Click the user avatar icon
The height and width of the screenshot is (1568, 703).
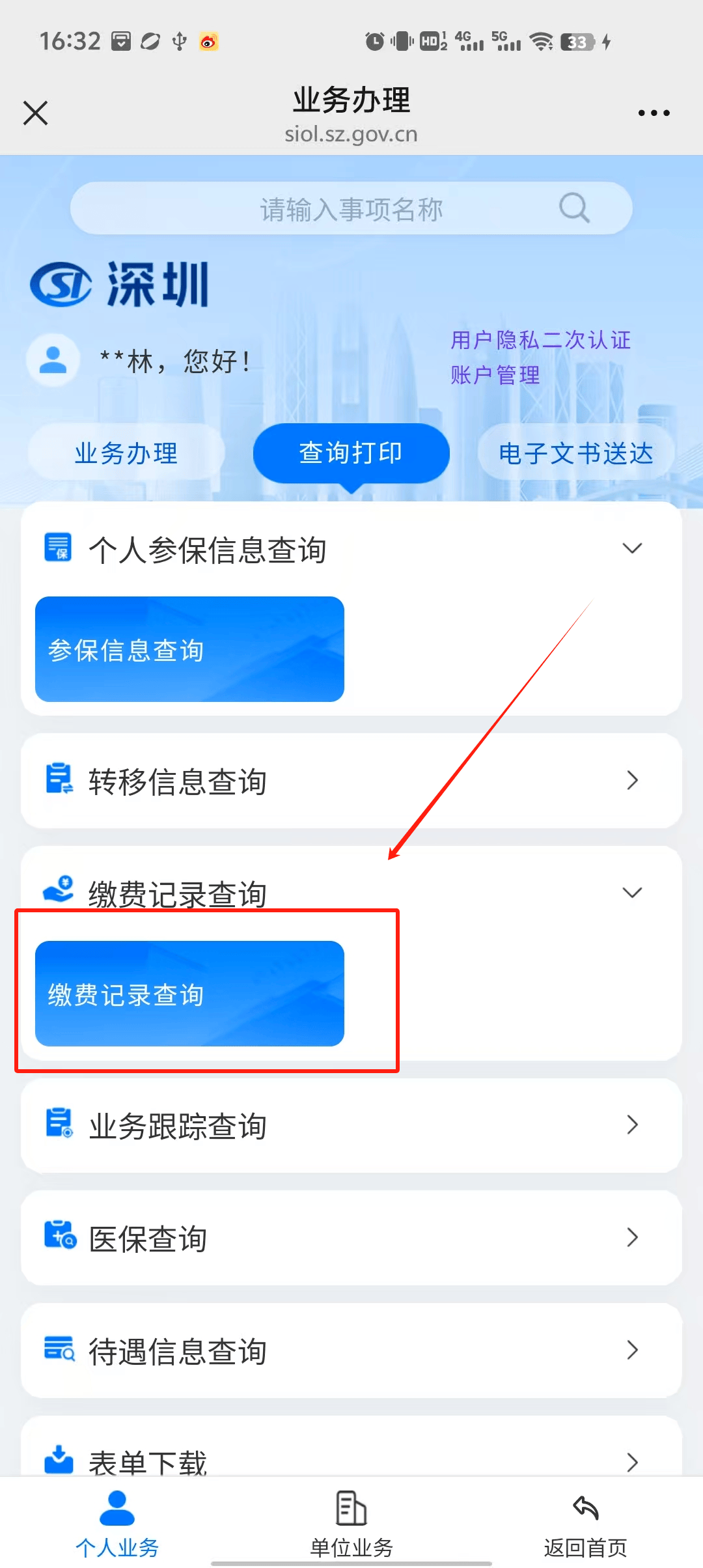point(53,359)
